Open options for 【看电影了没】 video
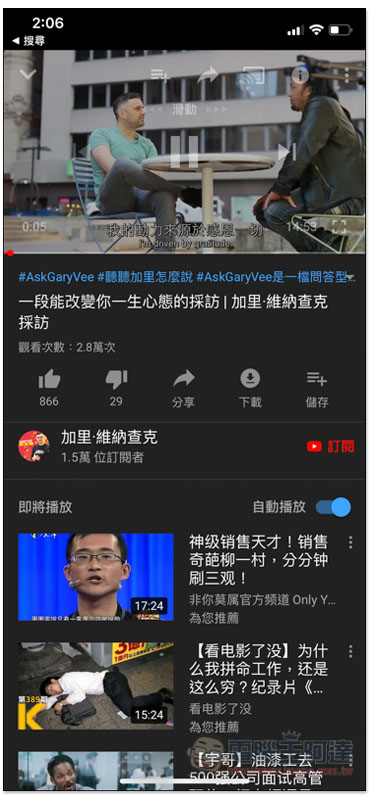 click(x=350, y=651)
